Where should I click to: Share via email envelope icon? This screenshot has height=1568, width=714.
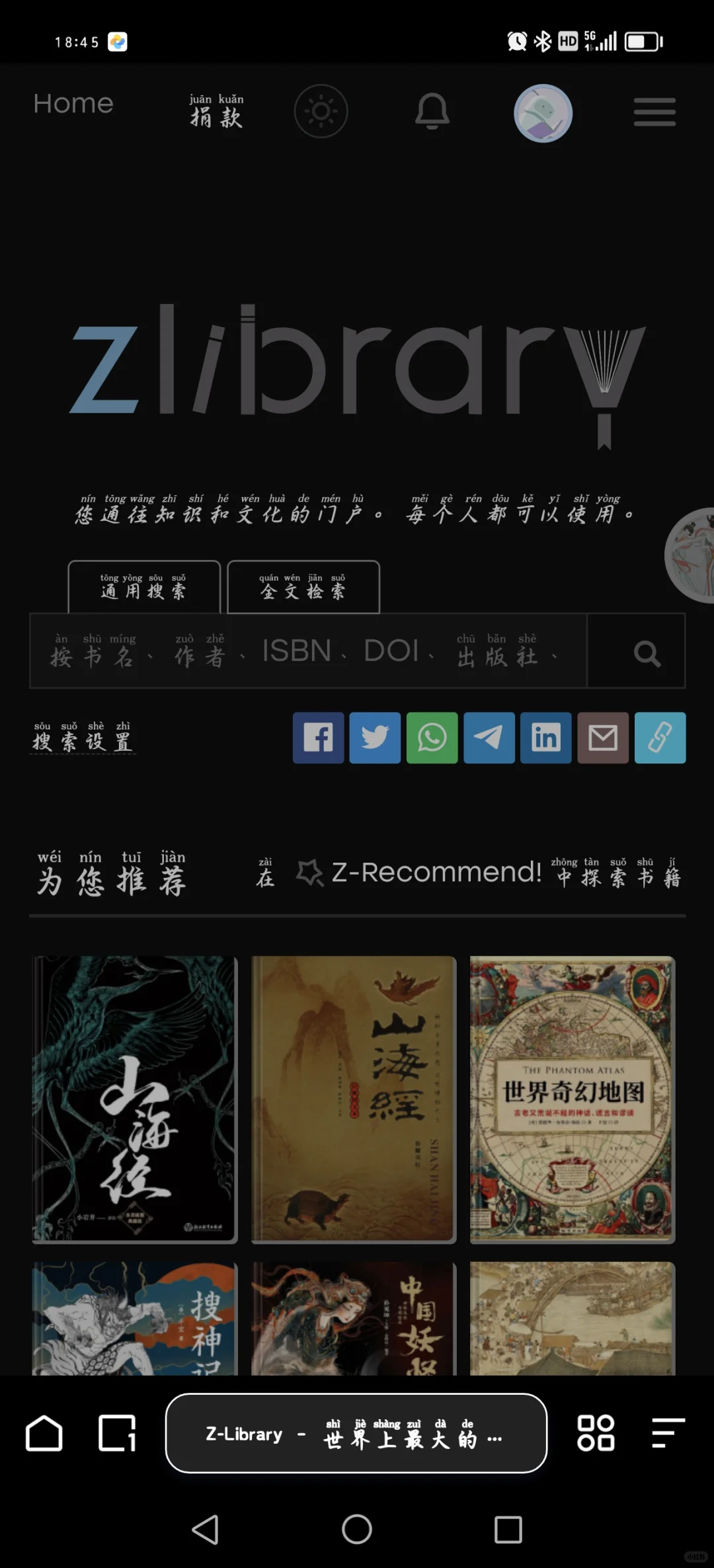[603, 738]
